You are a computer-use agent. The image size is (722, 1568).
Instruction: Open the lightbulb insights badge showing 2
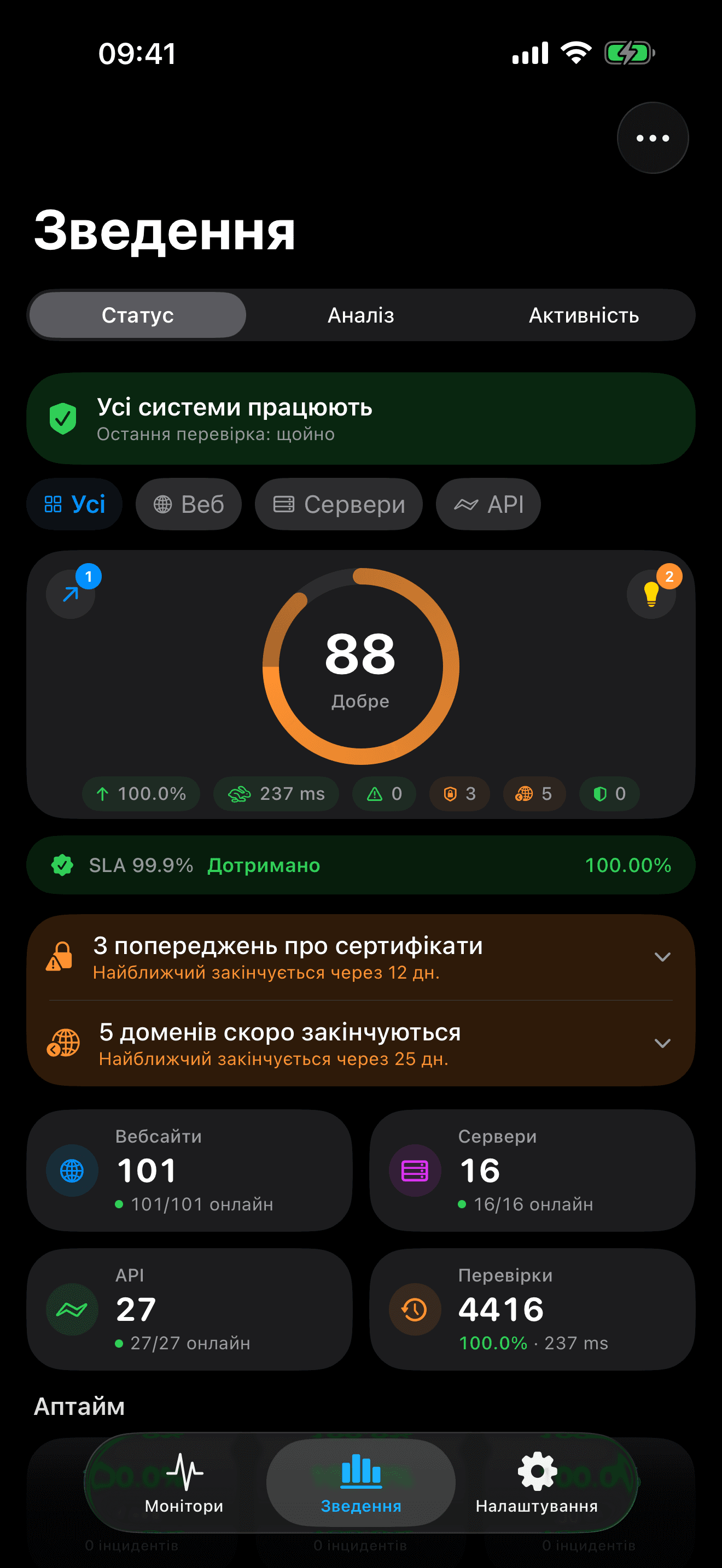click(x=651, y=594)
